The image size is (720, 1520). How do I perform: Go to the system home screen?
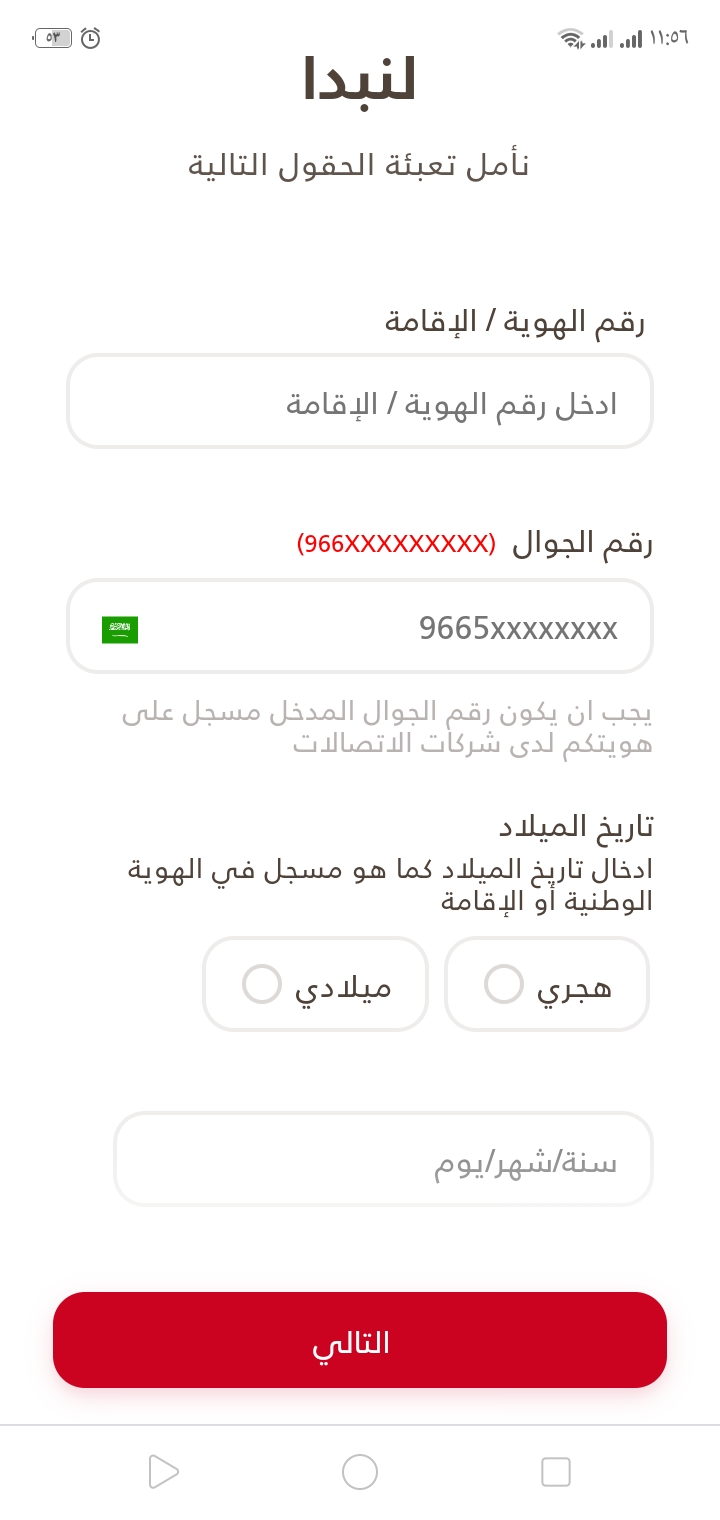360,1472
